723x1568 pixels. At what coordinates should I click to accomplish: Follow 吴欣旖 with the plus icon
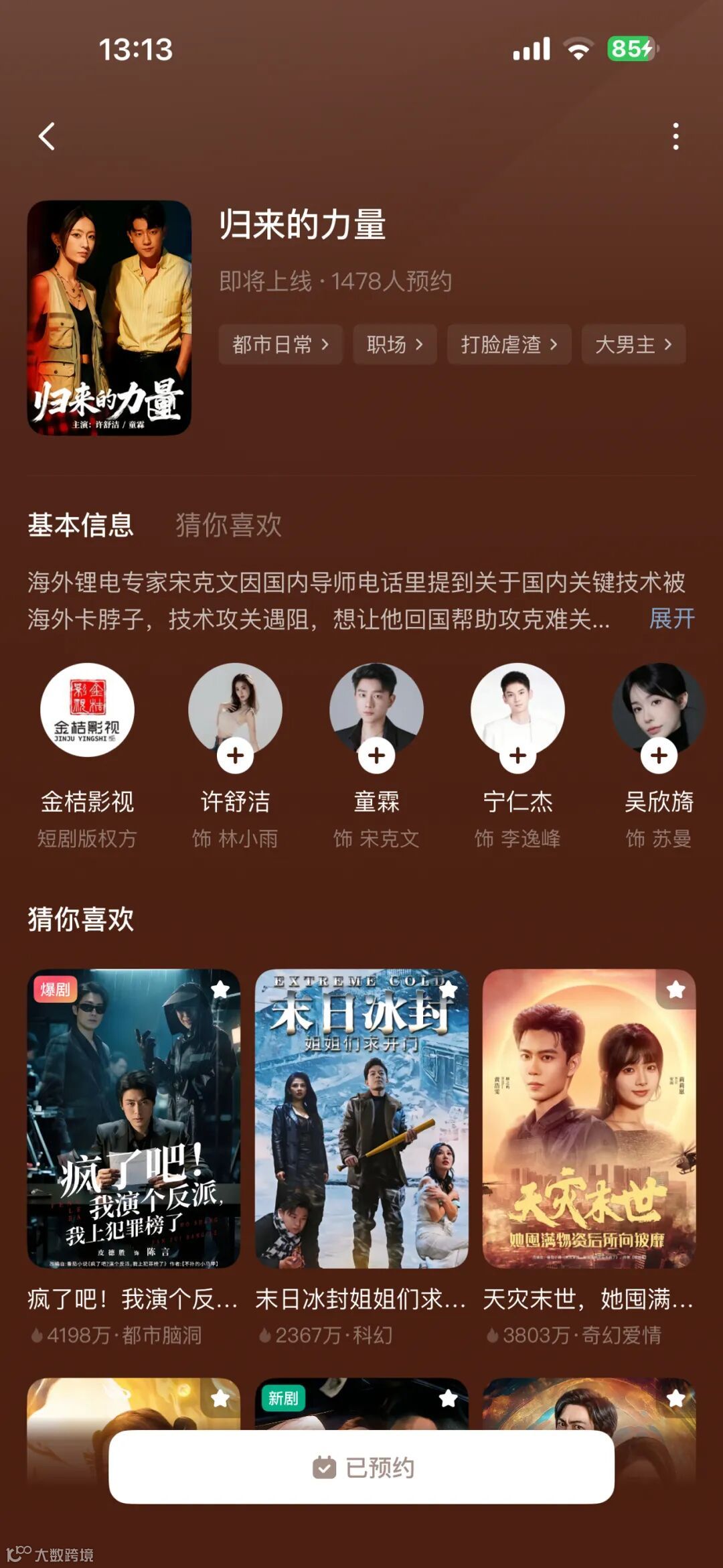point(659,756)
